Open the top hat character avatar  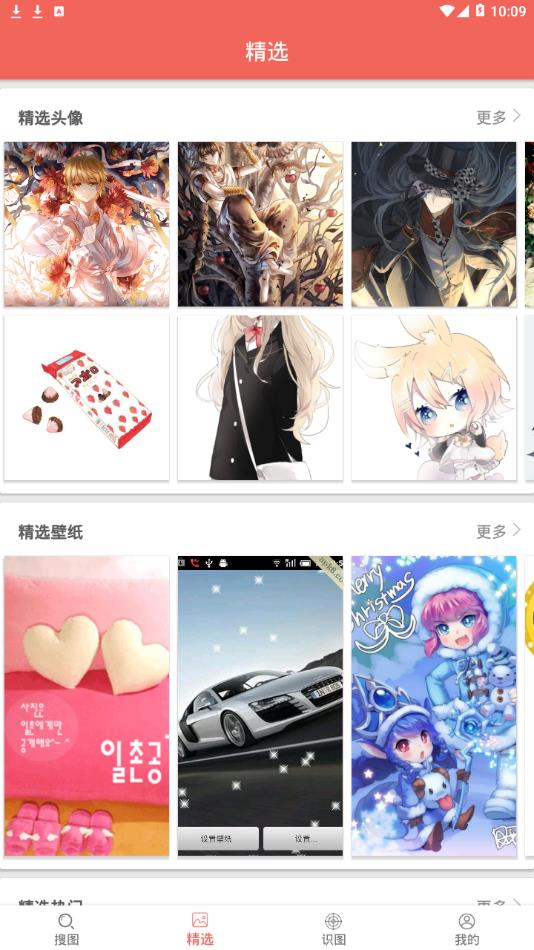[434, 224]
